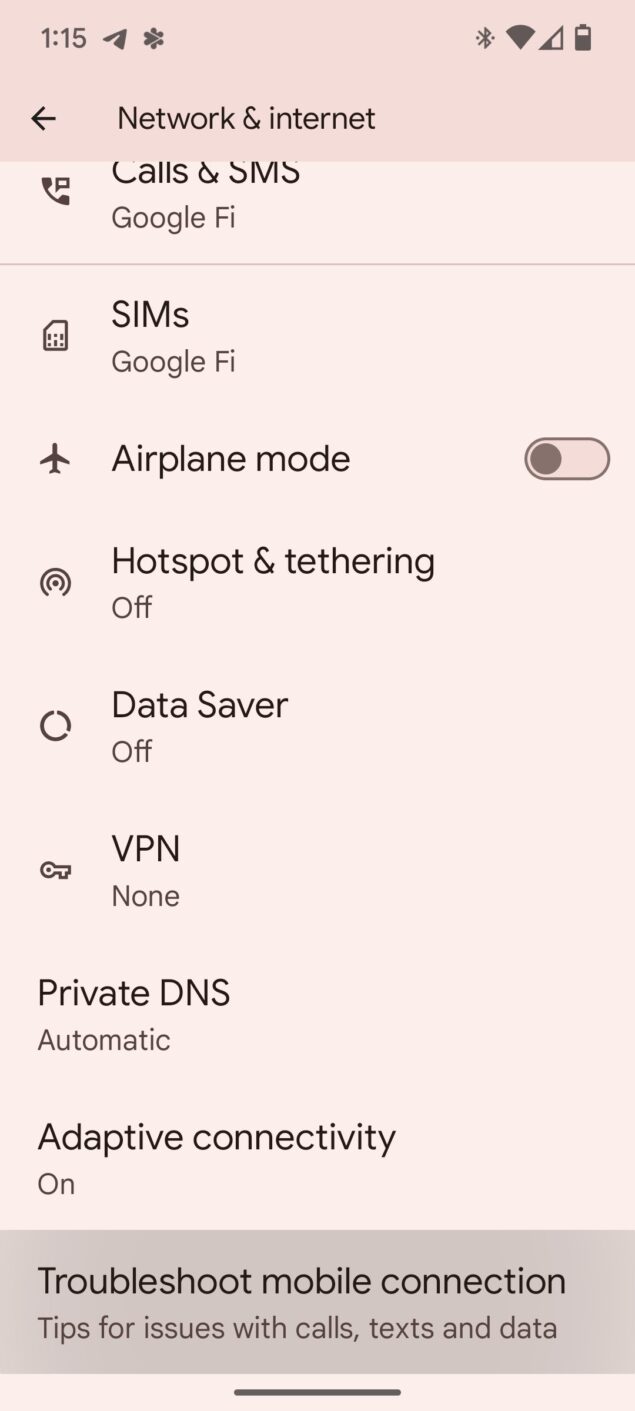Open the VPN settings row
The image size is (635, 1411).
[317, 870]
